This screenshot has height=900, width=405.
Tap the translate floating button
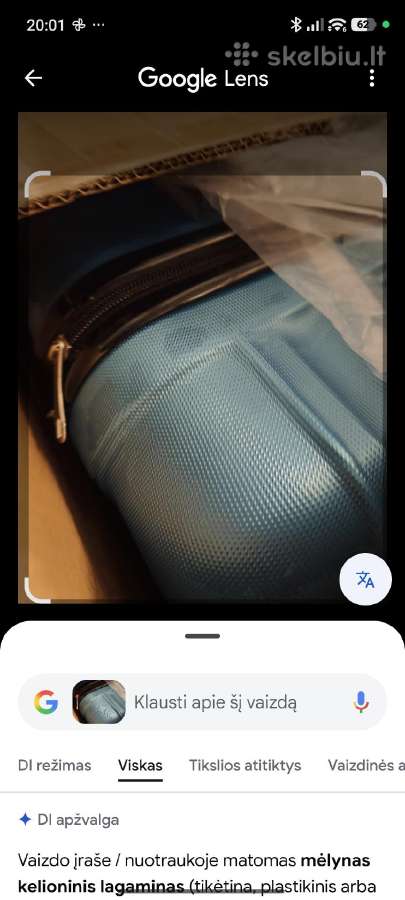[365, 580]
